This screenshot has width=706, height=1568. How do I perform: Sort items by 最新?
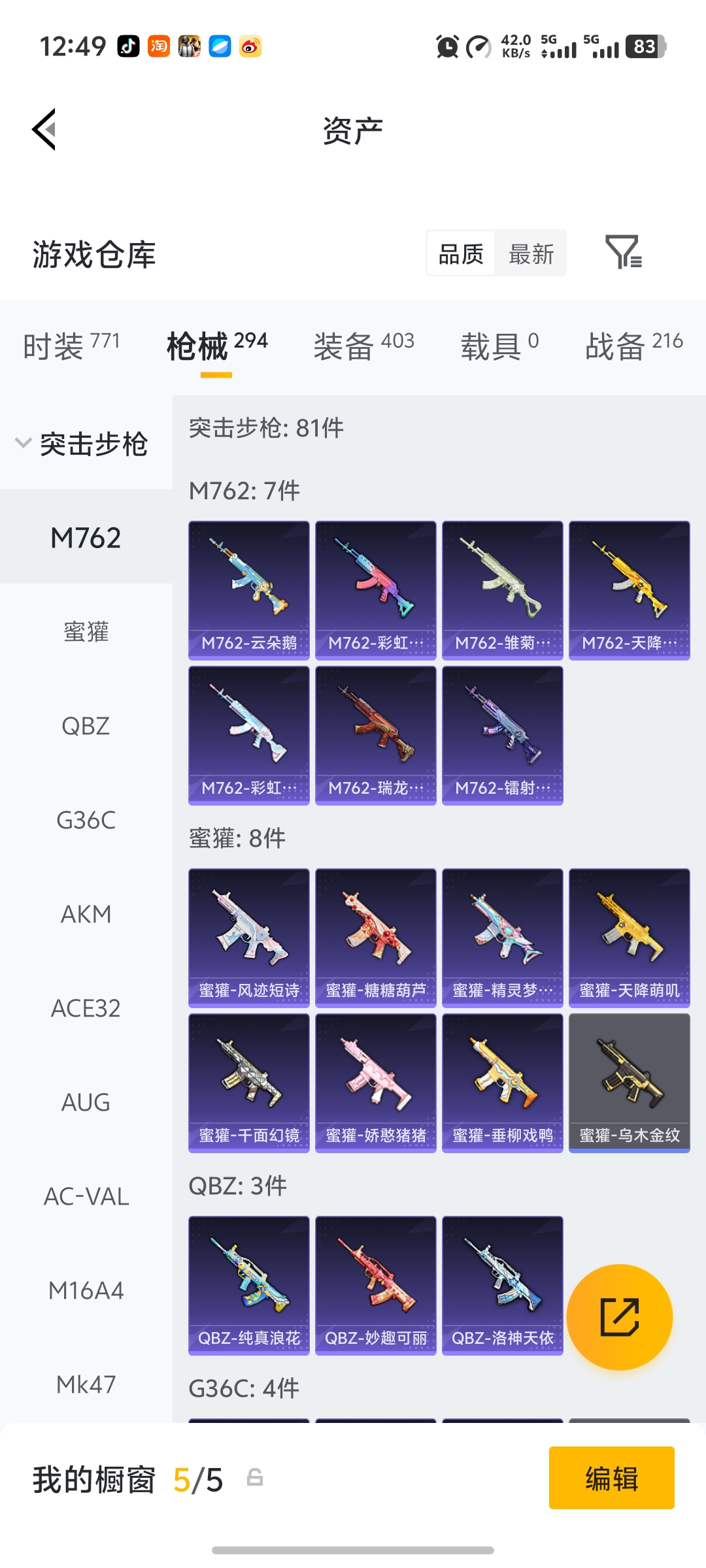pyautogui.click(x=531, y=253)
